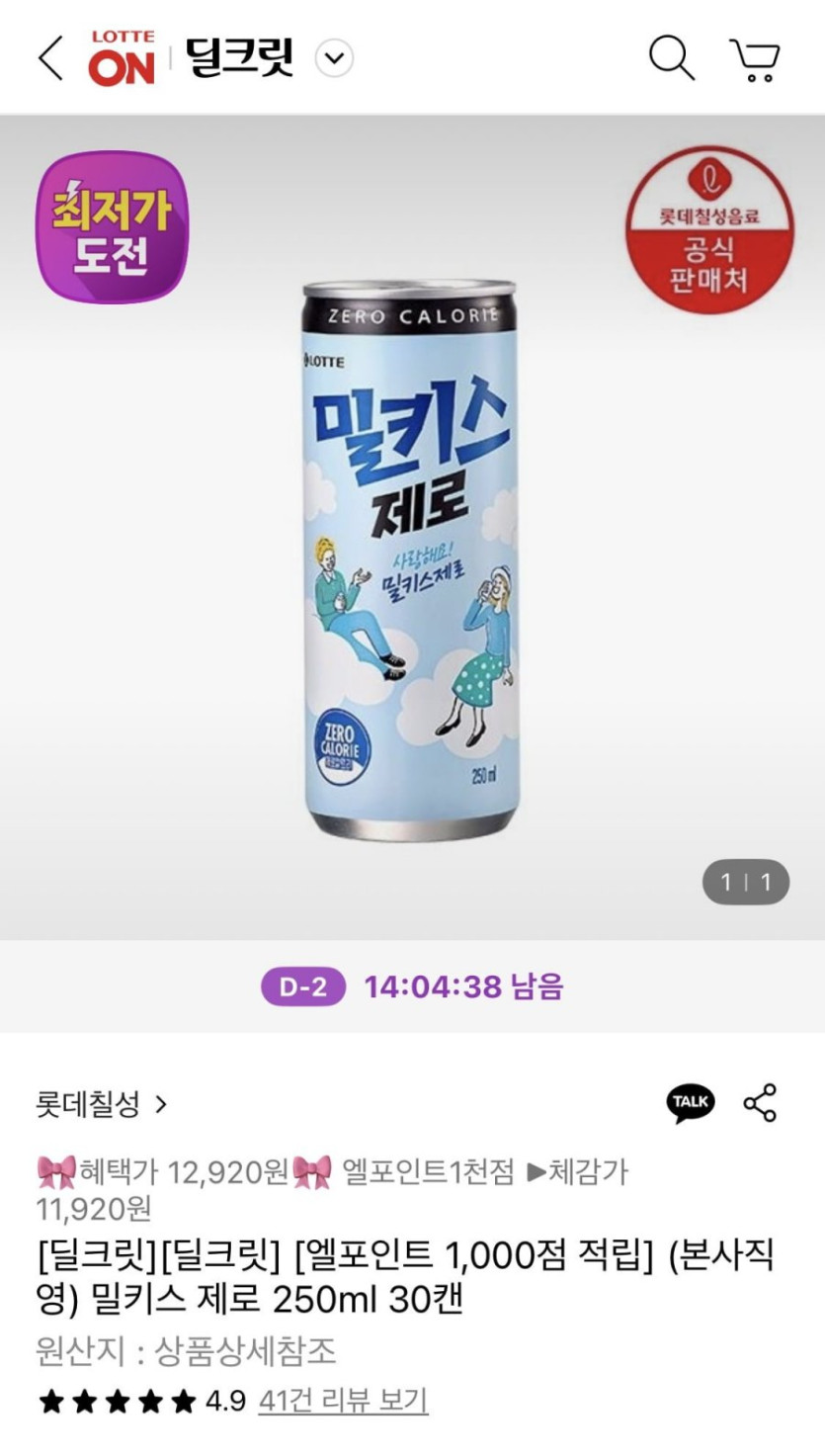
Task: Open the shopping cart
Action: [x=756, y=59]
